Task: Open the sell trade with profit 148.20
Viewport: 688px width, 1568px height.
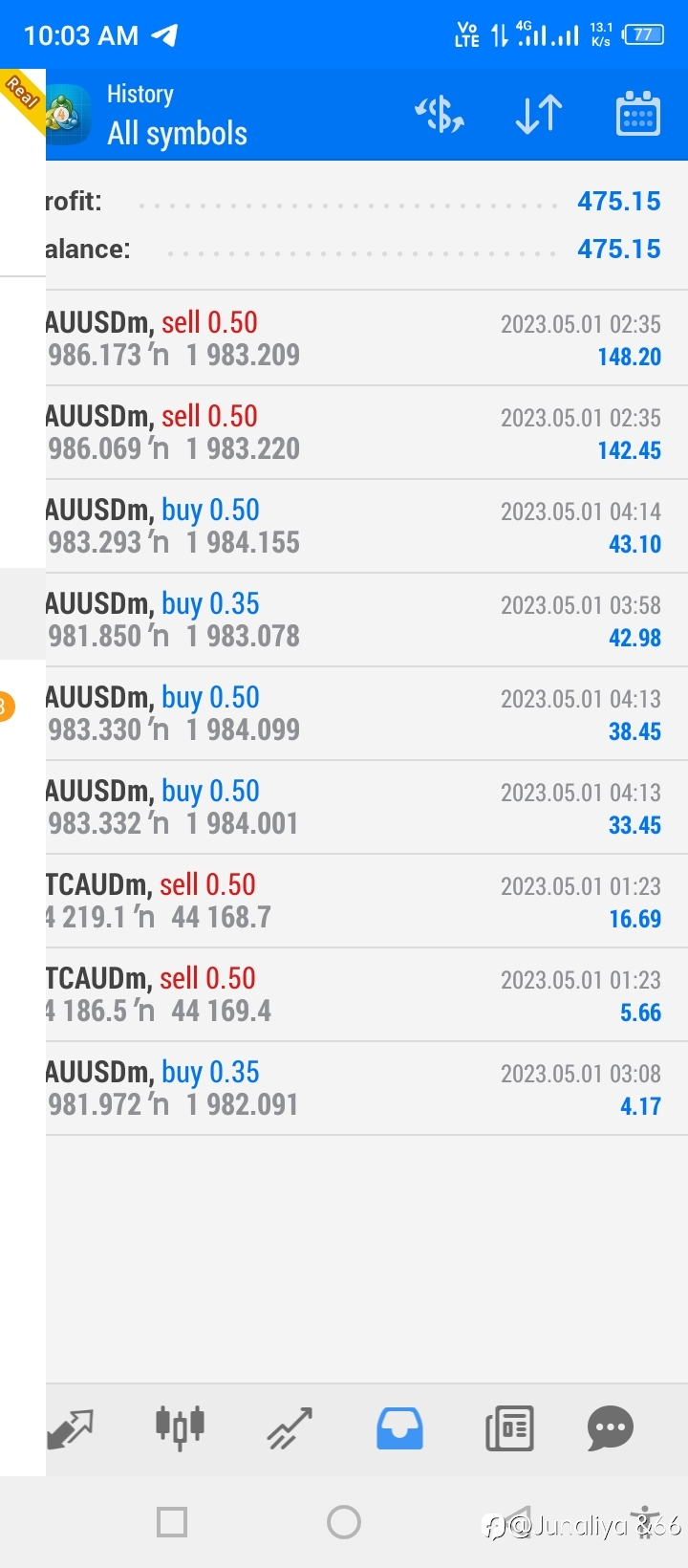Action: 367,338
